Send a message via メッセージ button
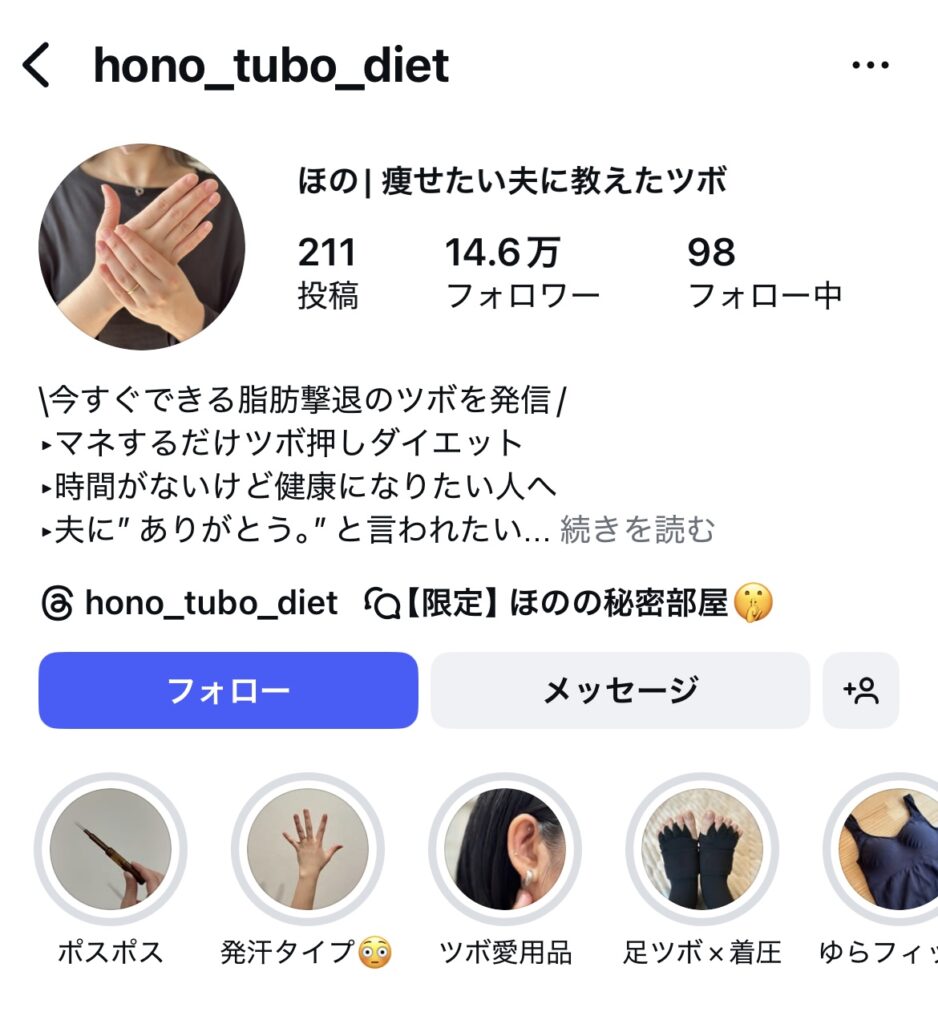The height and width of the screenshot is (1024, 938). [620, 690]
